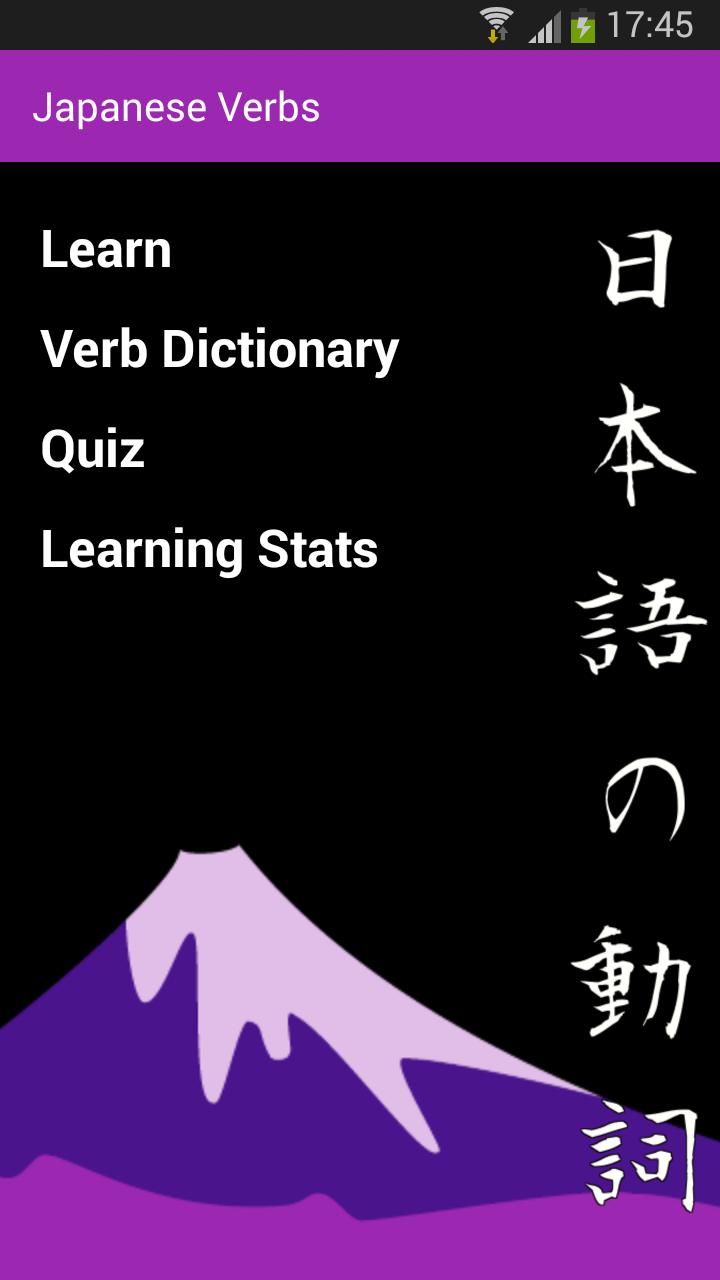Start the Quiz

tap(93, 449)
